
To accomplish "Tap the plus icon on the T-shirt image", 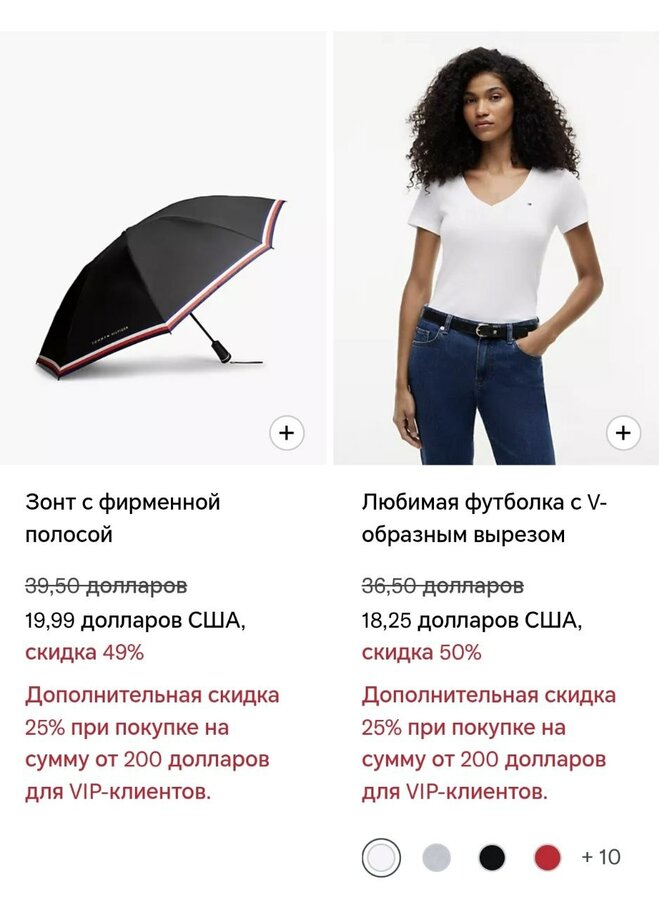I will point(624,433).
